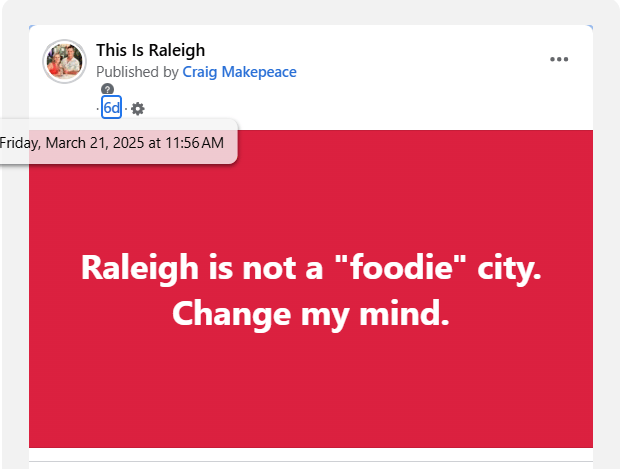Open the post's three-dot options menu

559,59
